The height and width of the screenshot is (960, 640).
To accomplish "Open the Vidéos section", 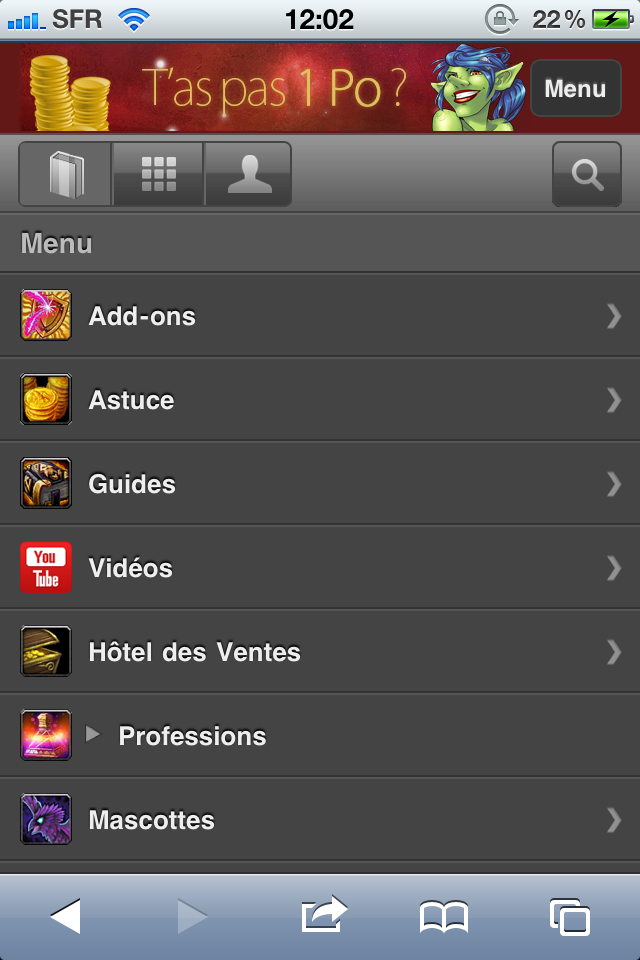I will (320, 568).
